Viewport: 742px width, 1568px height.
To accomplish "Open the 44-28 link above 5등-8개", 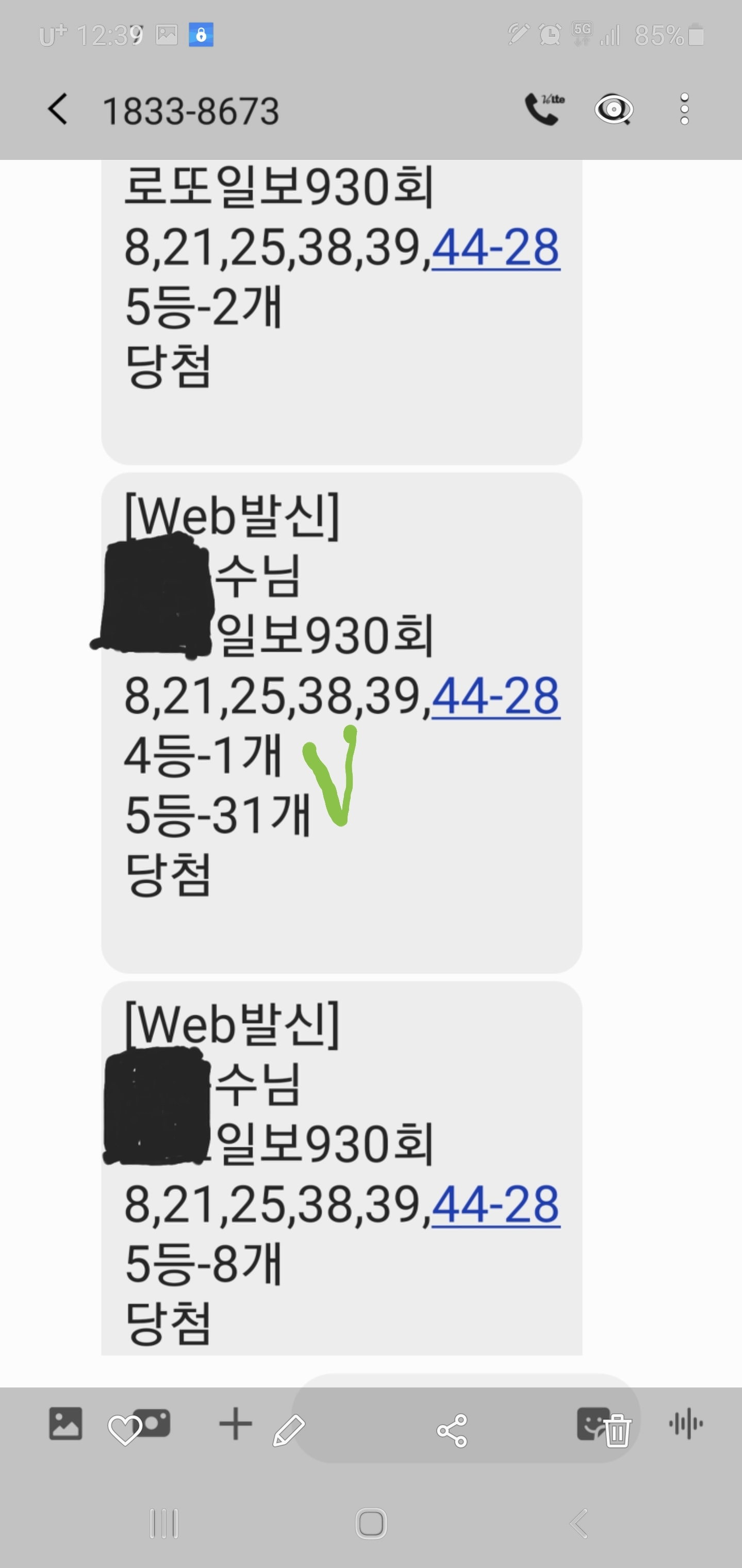I will [x=496, y=1204].
